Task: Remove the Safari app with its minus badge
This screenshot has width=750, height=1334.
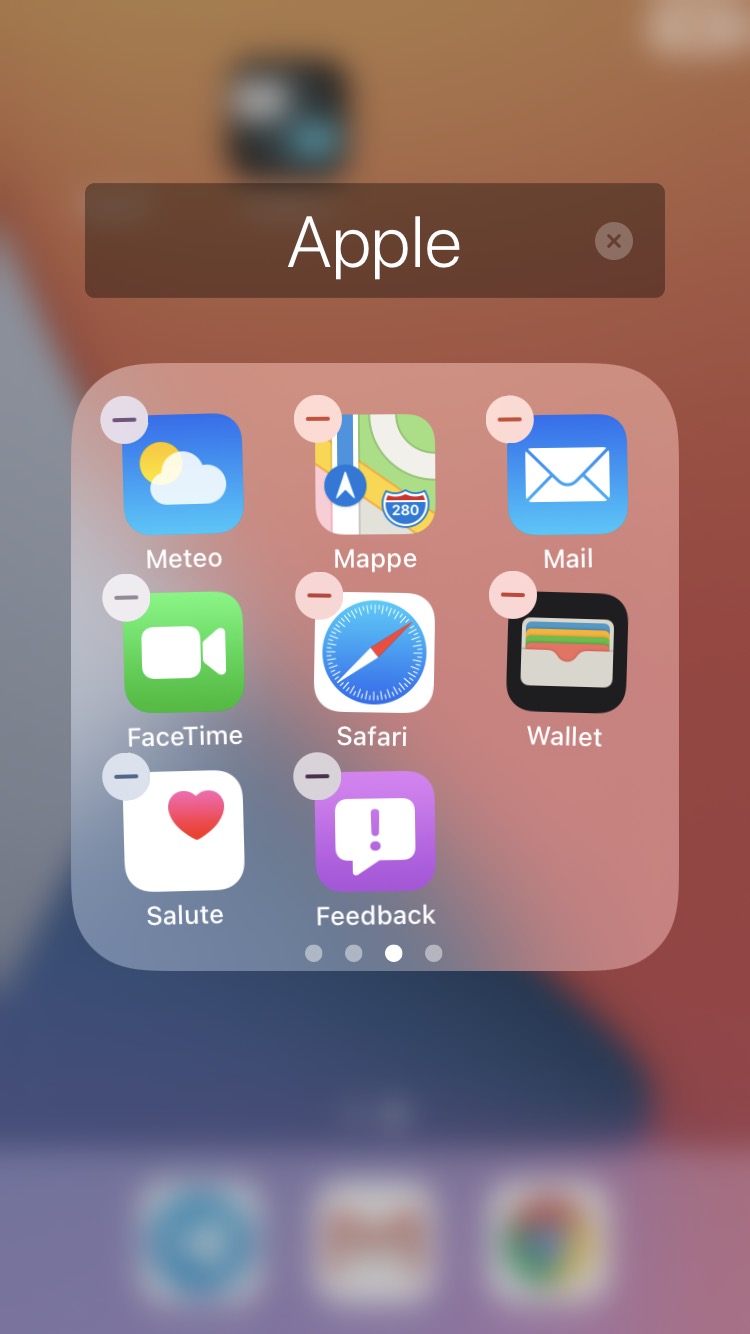Action: tap(319, 597)
